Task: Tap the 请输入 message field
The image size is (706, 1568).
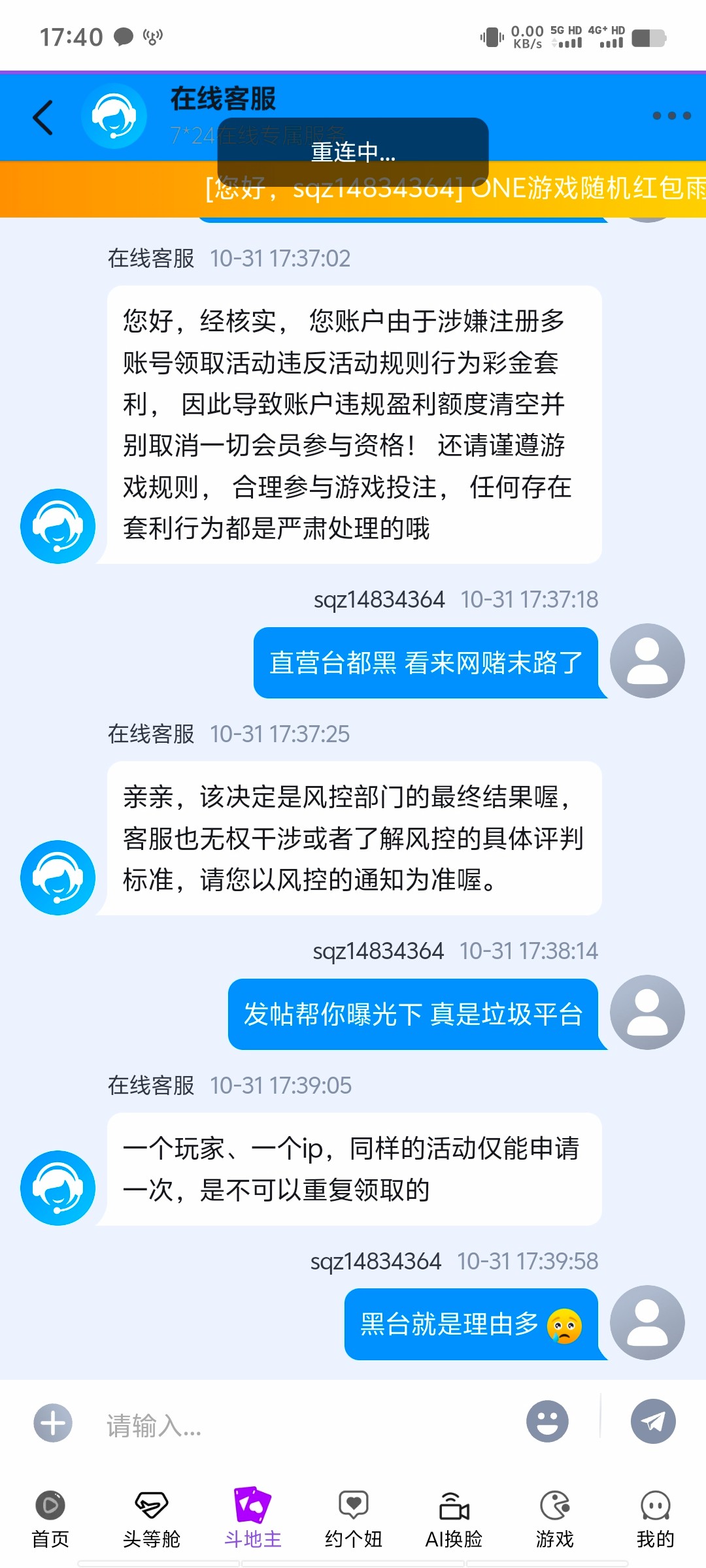Action: (x=307, y=1425)
